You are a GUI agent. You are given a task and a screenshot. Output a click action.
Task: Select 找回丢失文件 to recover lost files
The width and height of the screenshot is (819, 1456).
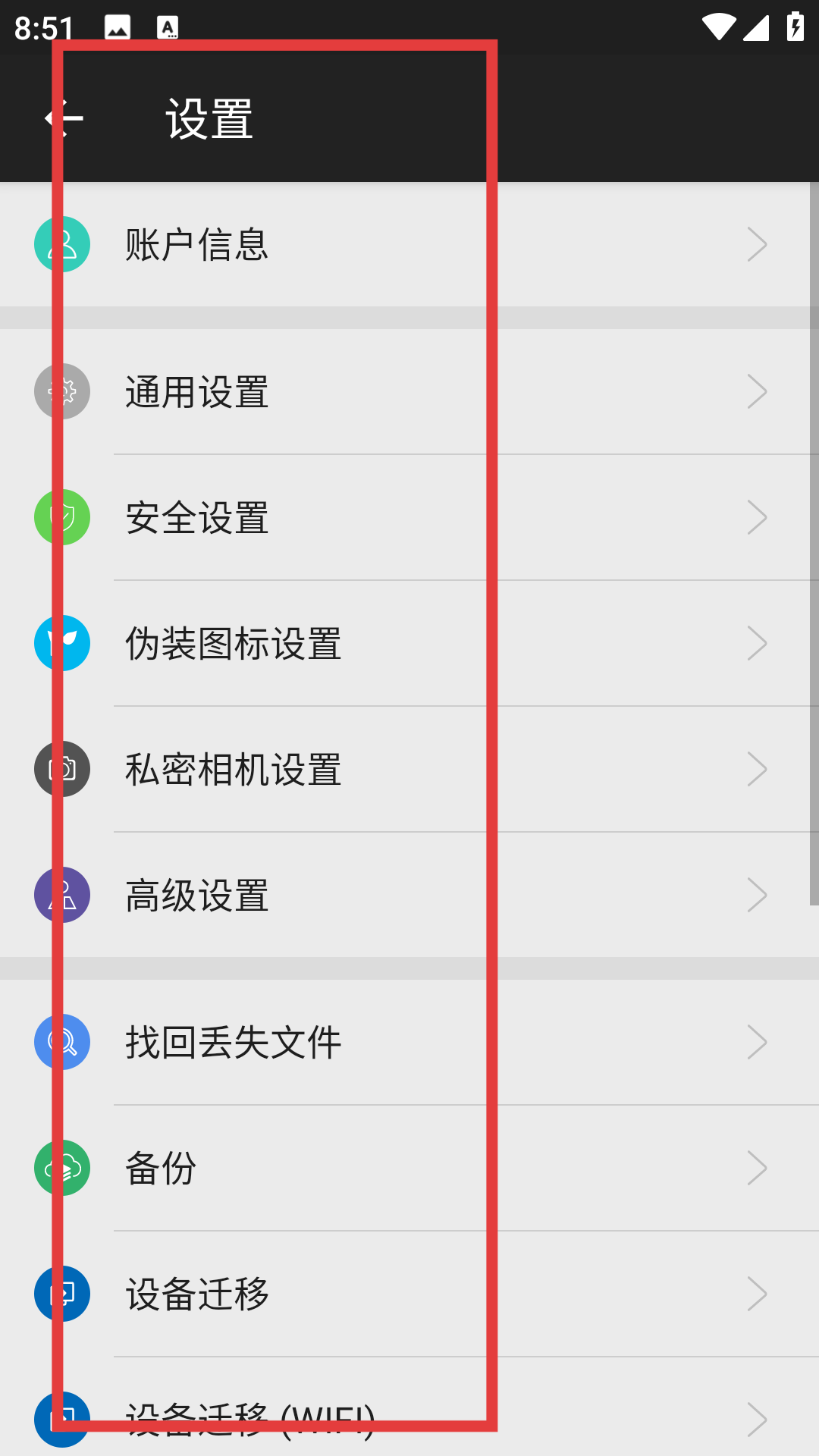pyautogui.click(x=409, y=1042)
